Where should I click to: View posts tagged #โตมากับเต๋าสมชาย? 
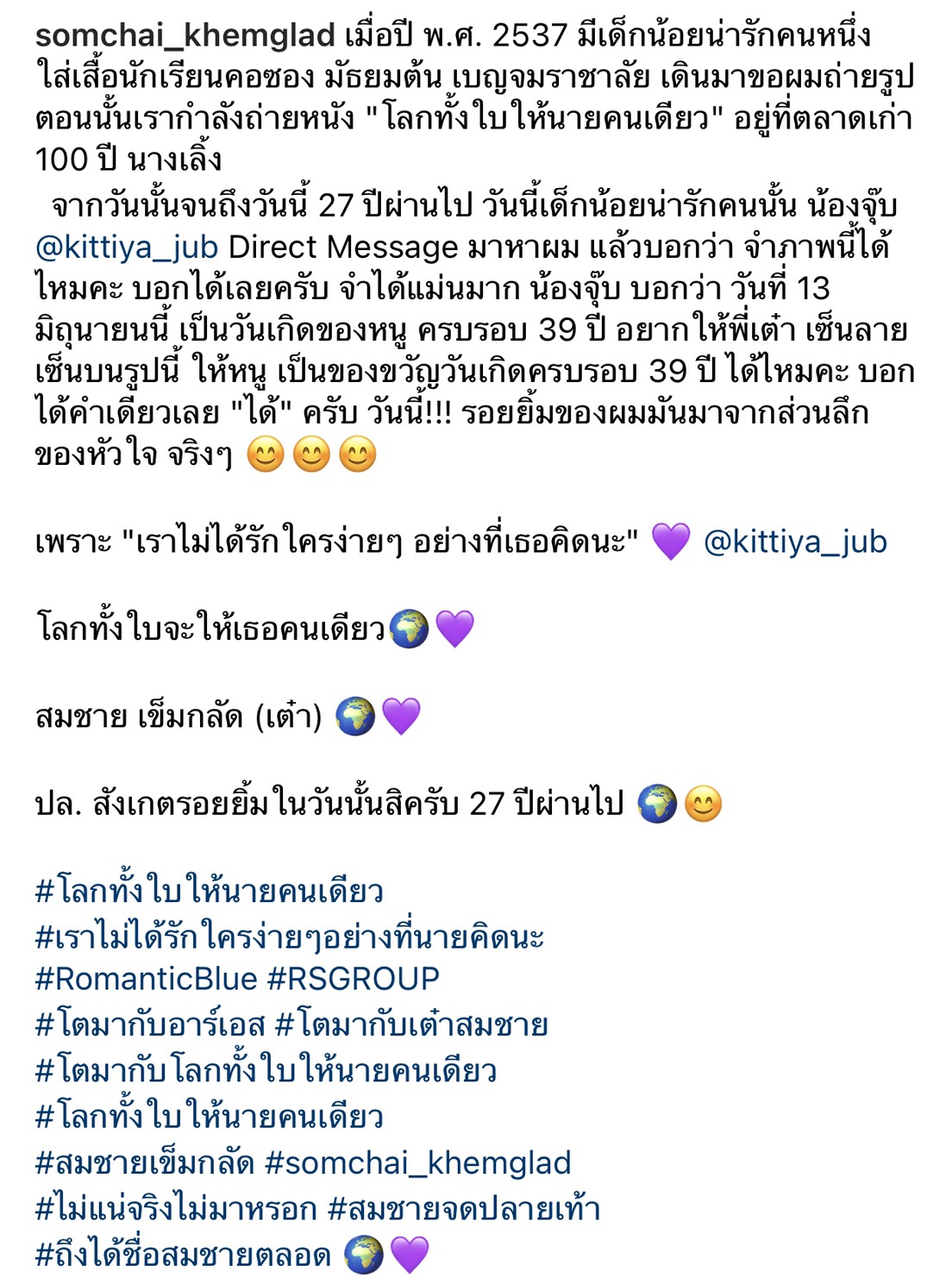pyautogui.click(x=411, y=1024)
